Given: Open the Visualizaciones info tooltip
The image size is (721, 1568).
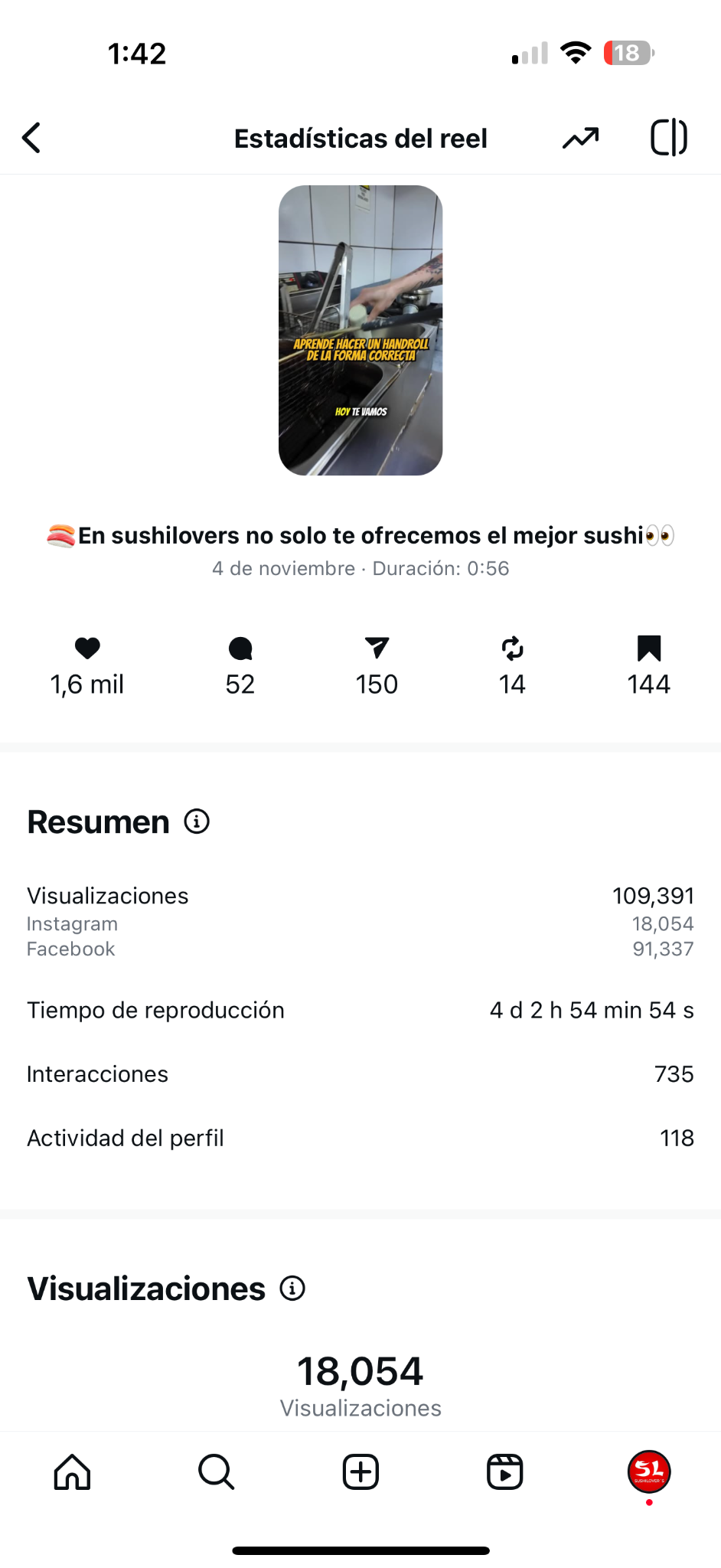Looking at the screenshot, I should [x=292, y=1289].
